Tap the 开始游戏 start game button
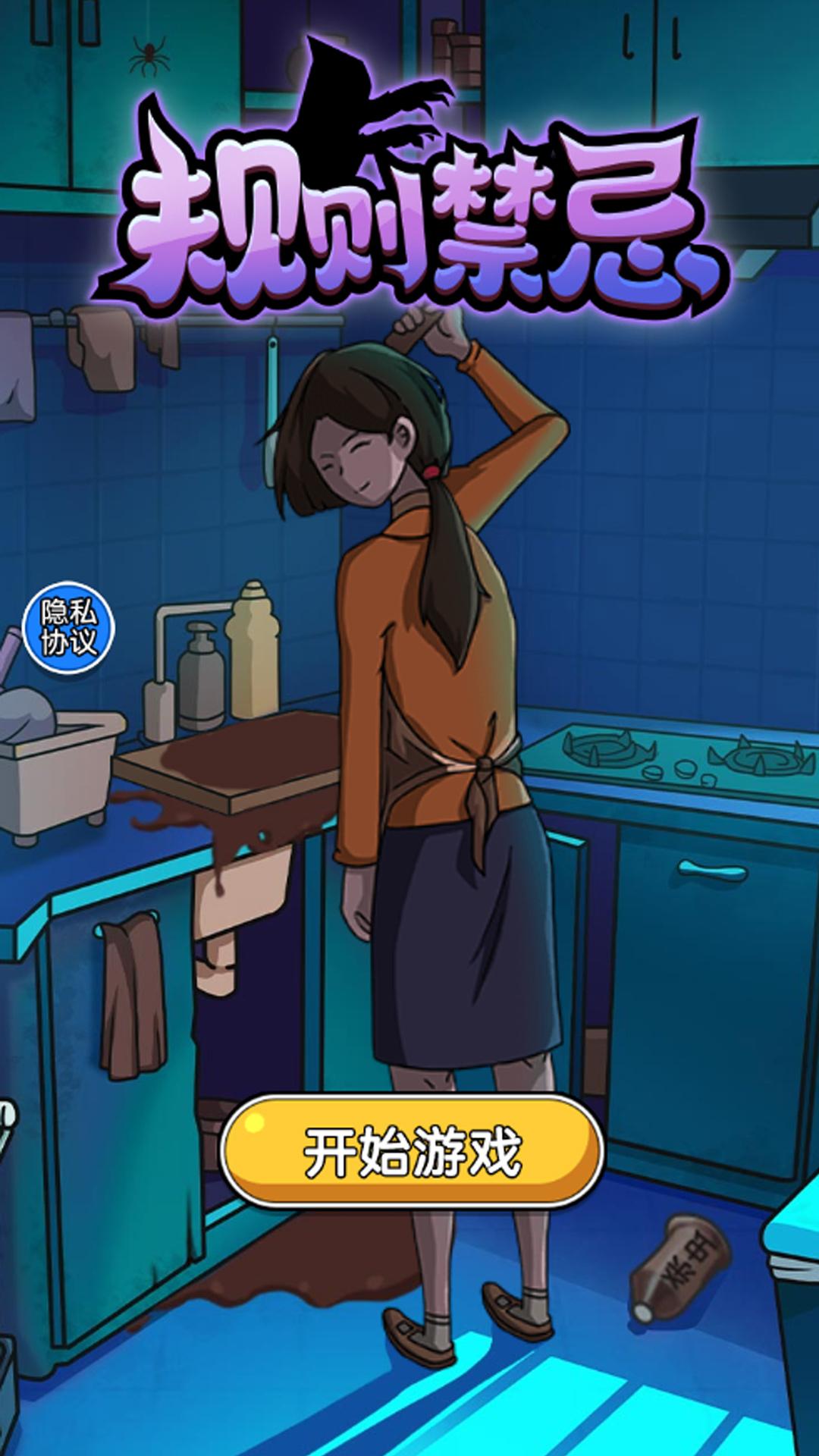The image size is (819, 1456). click(x=412, y=1151)
